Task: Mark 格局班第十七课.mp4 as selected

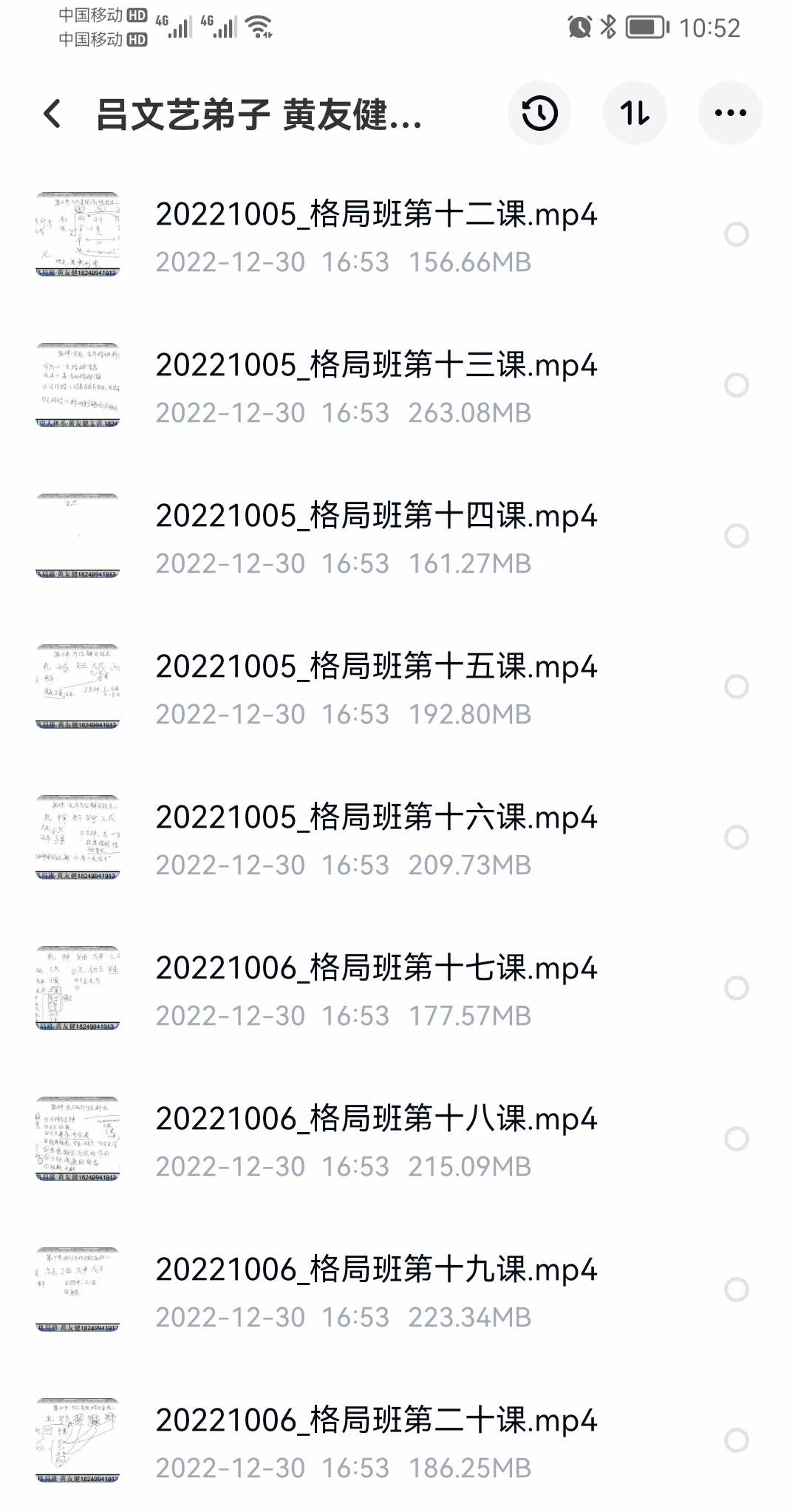Action: pos(737,988)
